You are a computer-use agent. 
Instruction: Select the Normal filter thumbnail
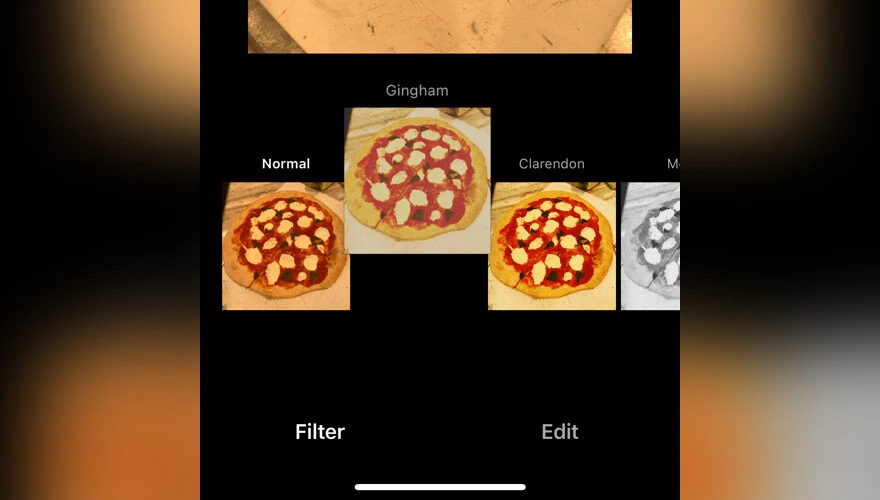coord(286,246)
